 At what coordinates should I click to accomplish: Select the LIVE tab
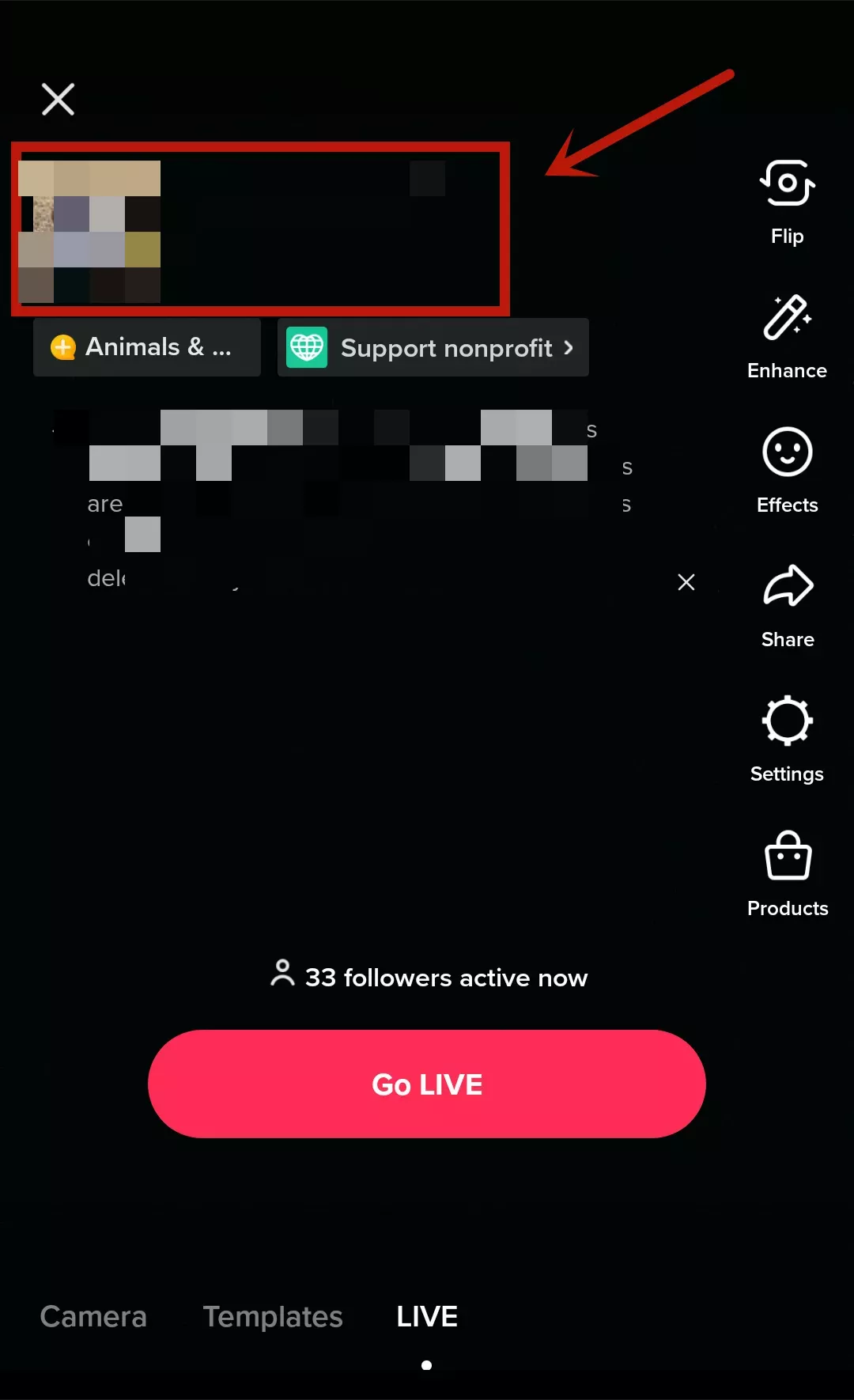pyautogui.click(x=425, y=1316)
